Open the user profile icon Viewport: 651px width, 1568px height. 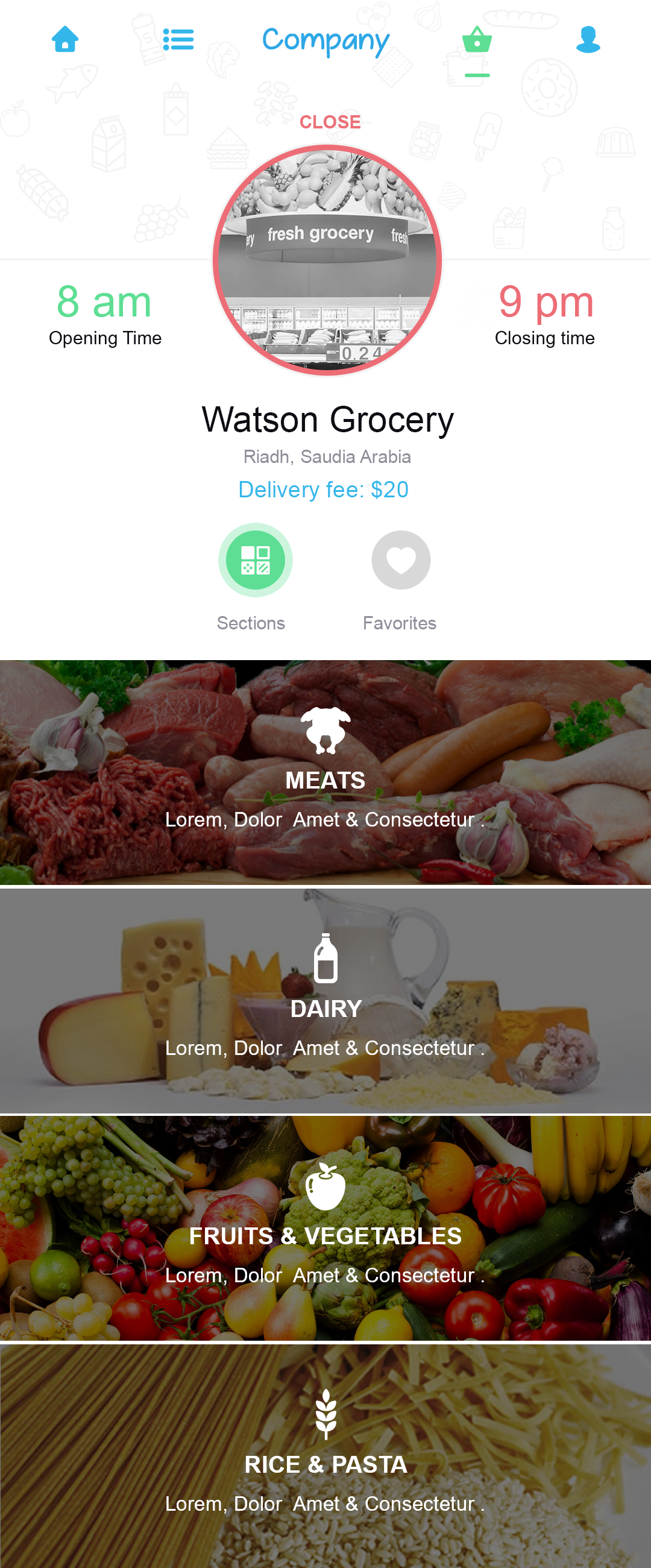click(588, 40)
